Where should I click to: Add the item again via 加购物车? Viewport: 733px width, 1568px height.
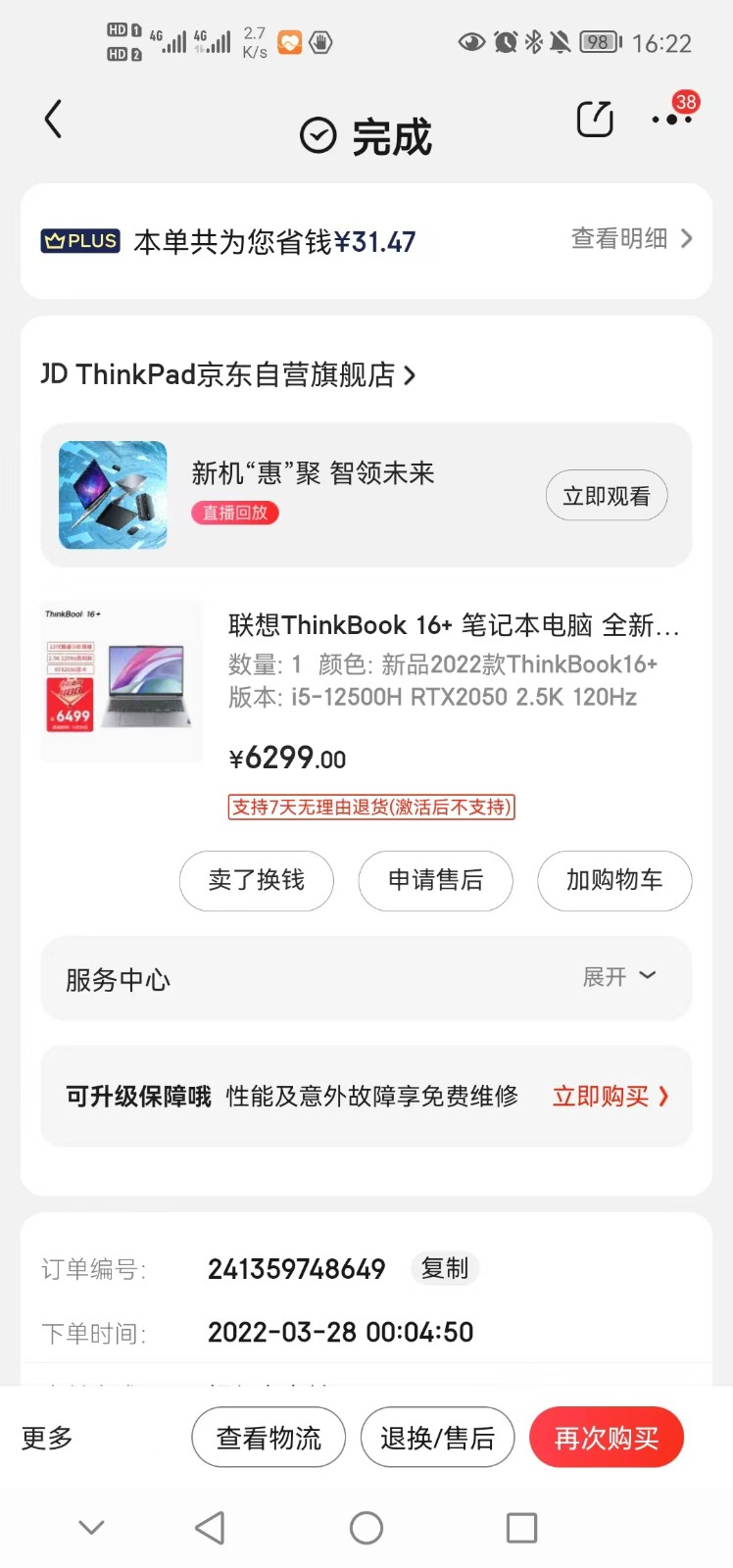coord(614,880)
